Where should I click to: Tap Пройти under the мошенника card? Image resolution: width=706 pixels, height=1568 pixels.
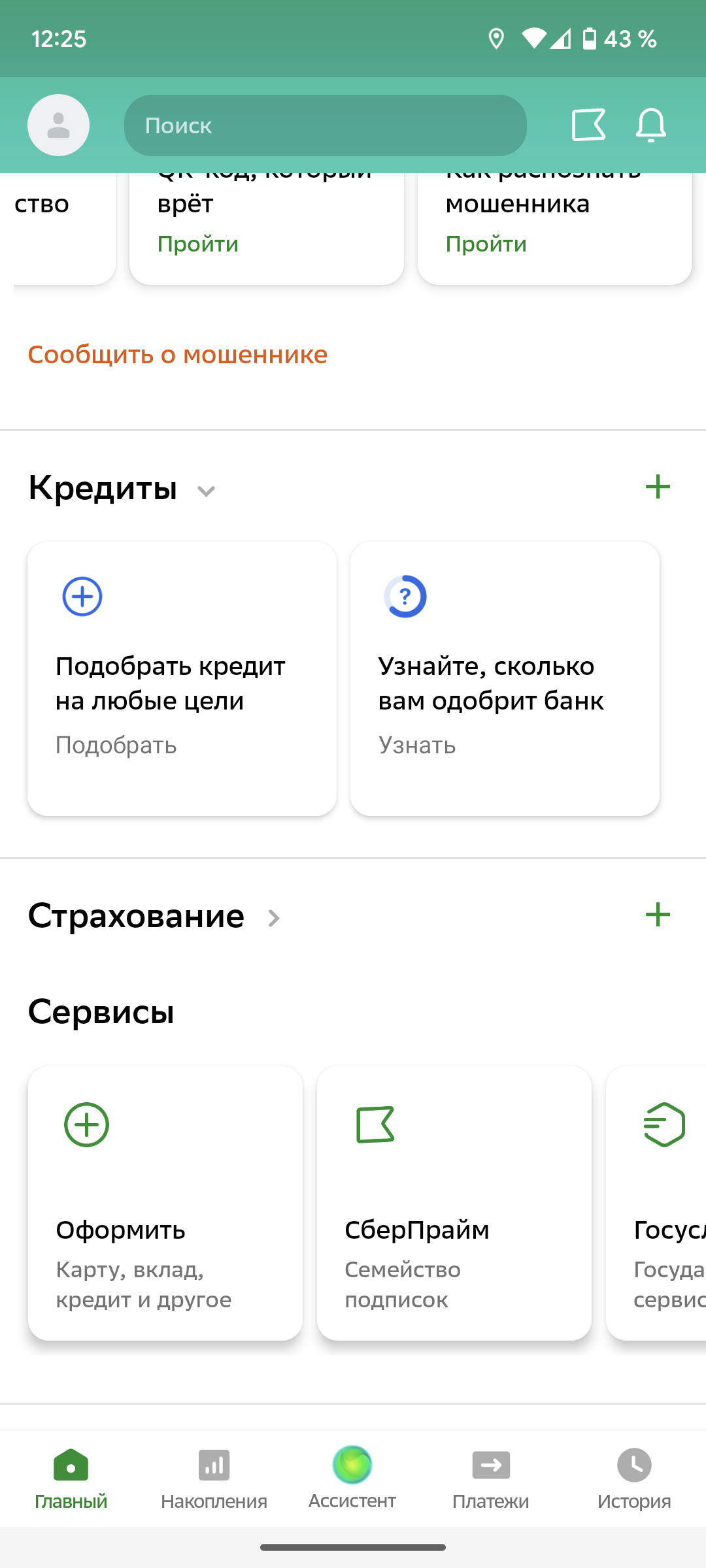(486, 244)
